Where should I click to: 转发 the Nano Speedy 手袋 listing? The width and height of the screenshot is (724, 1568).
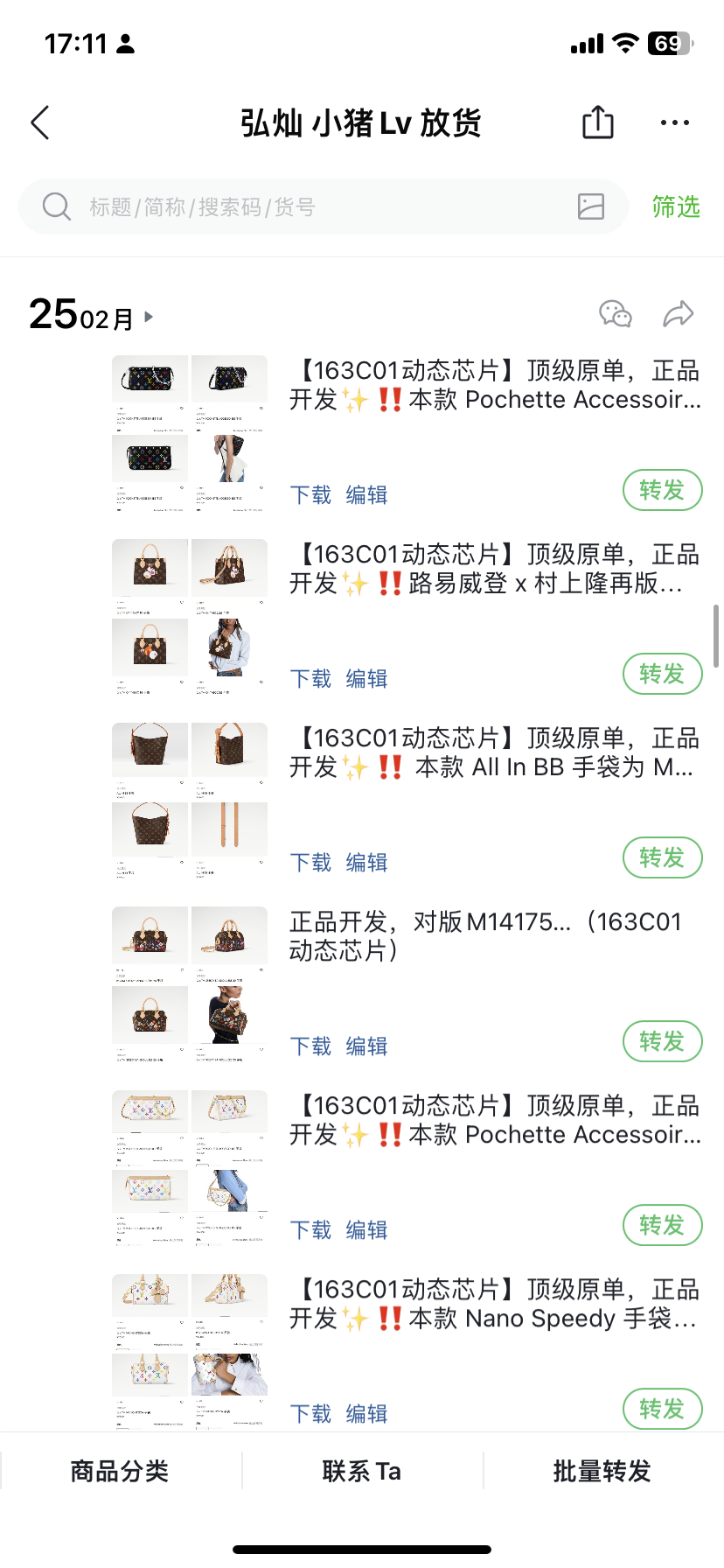(x=662, y=1409)
